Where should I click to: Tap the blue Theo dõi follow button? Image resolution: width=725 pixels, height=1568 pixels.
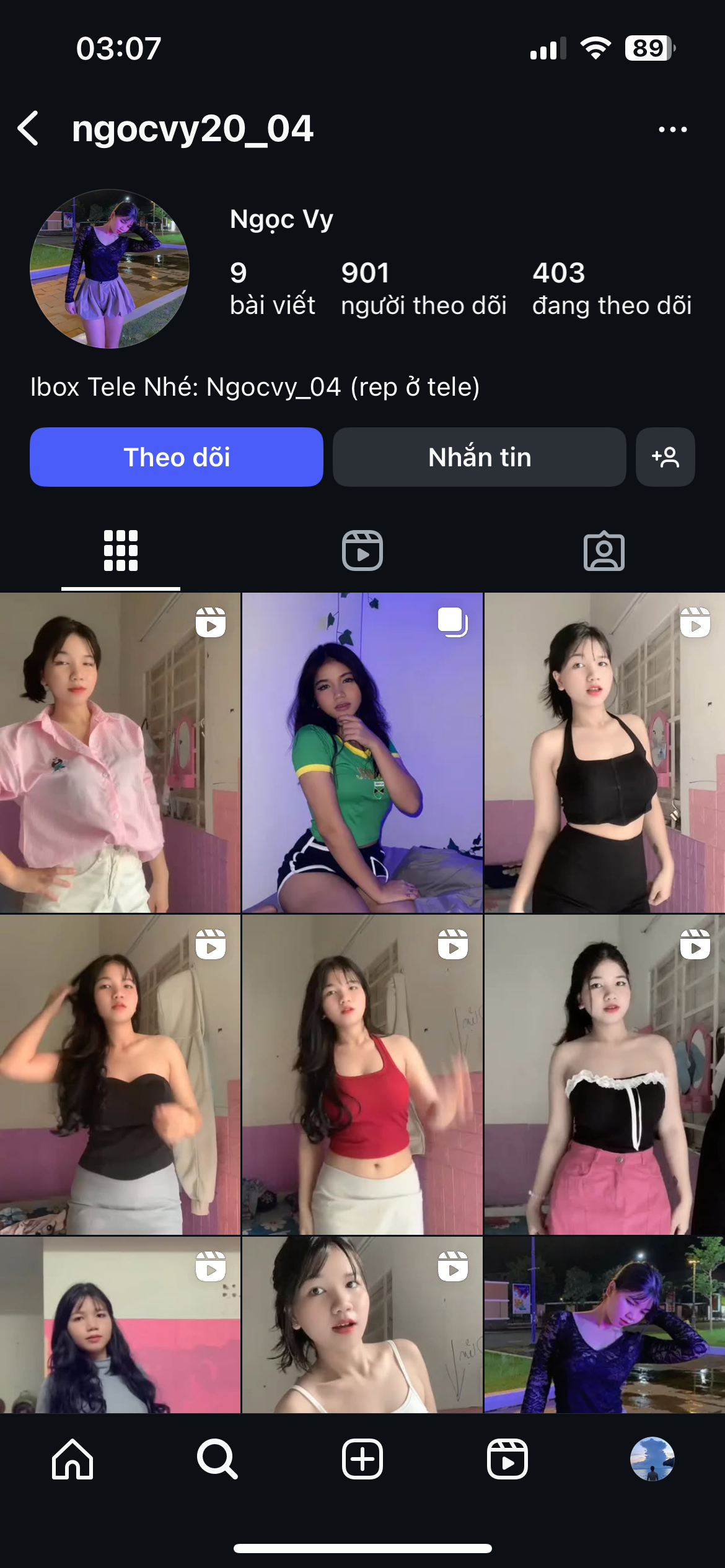pos(177,457)
